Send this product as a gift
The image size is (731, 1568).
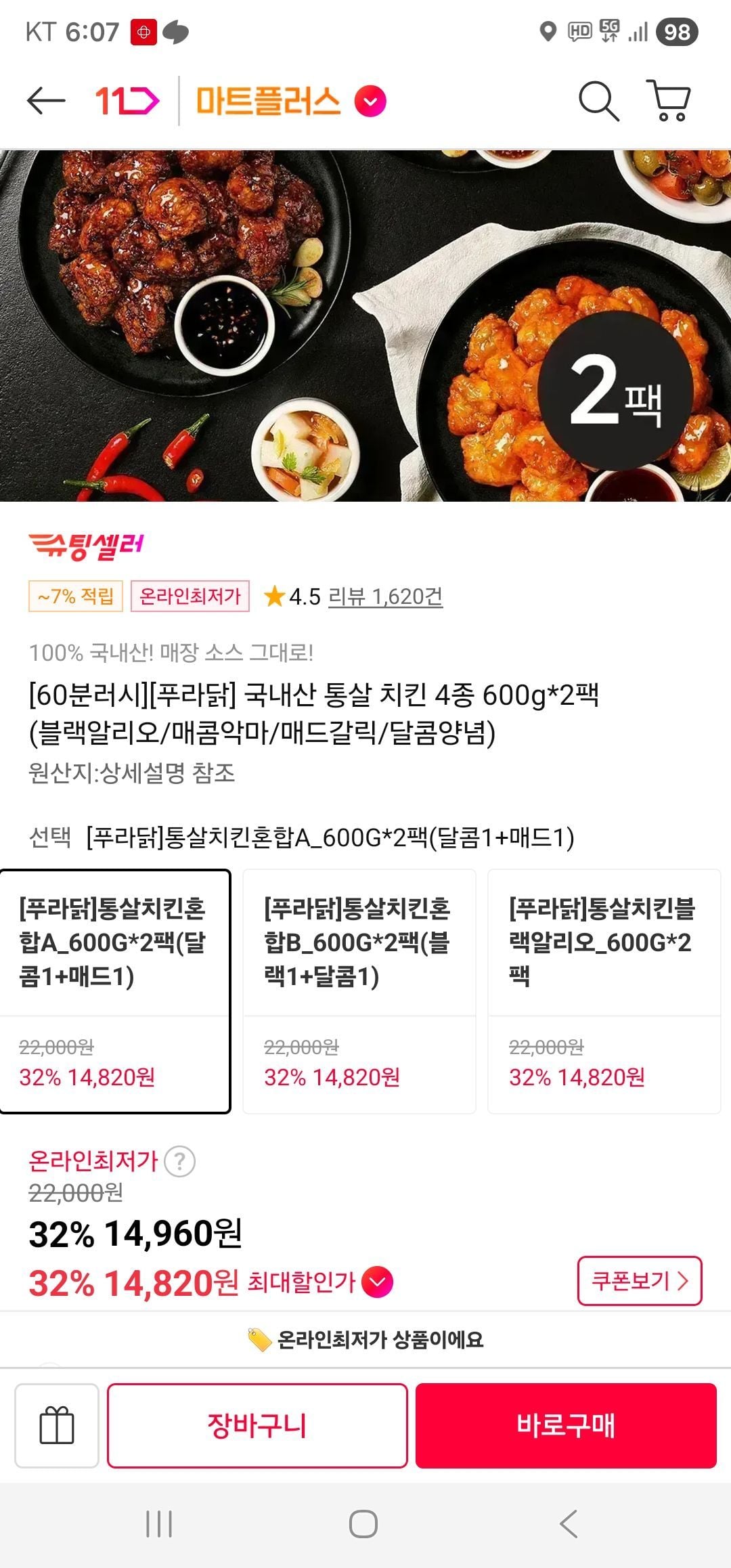point(57,1425)
